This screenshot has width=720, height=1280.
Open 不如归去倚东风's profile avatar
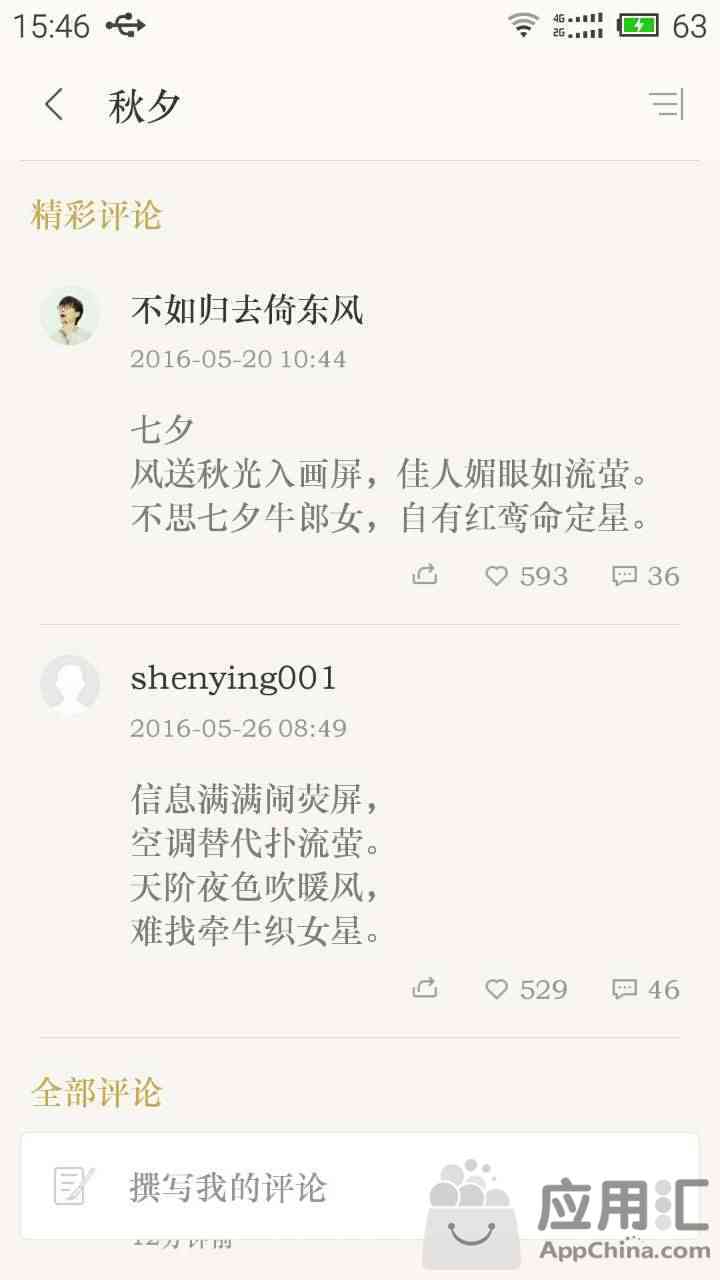(x=70, y=316)
